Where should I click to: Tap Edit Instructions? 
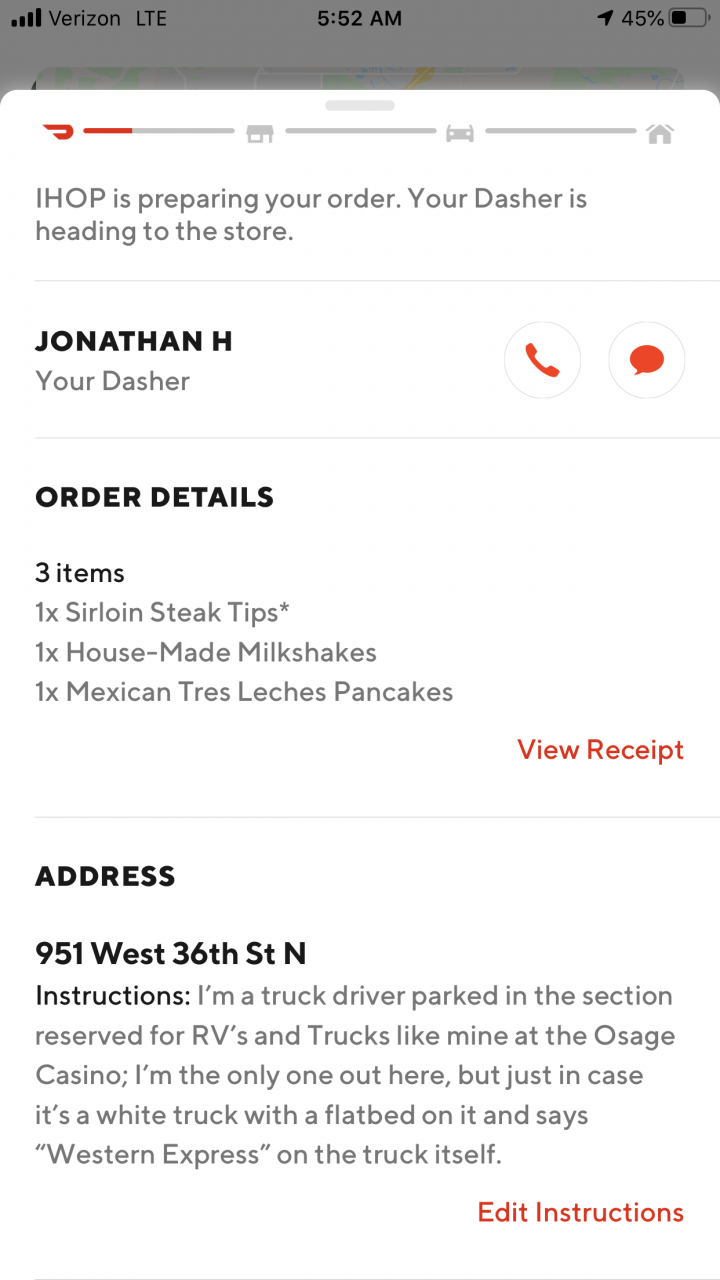(x=581, y=1212)
